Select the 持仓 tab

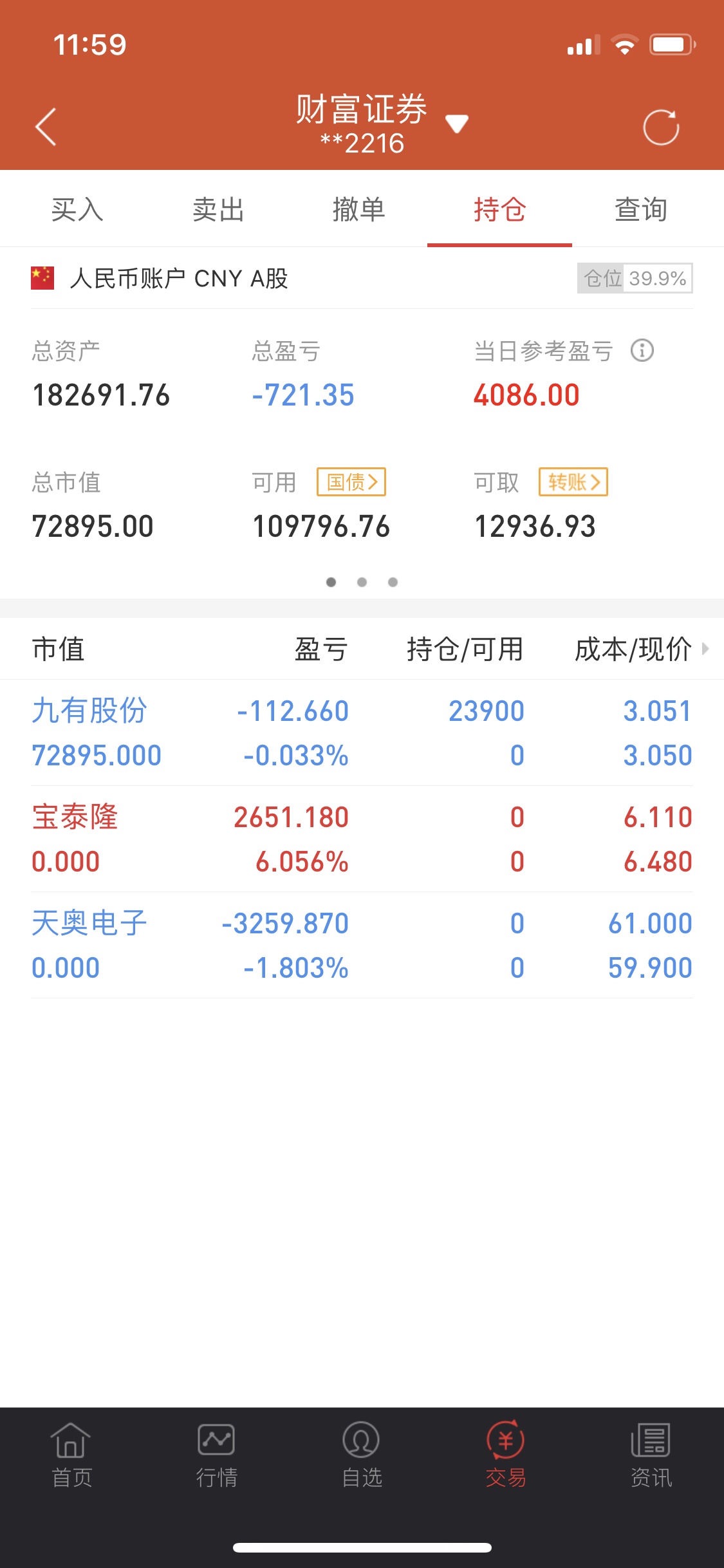[x=499, y=209]
